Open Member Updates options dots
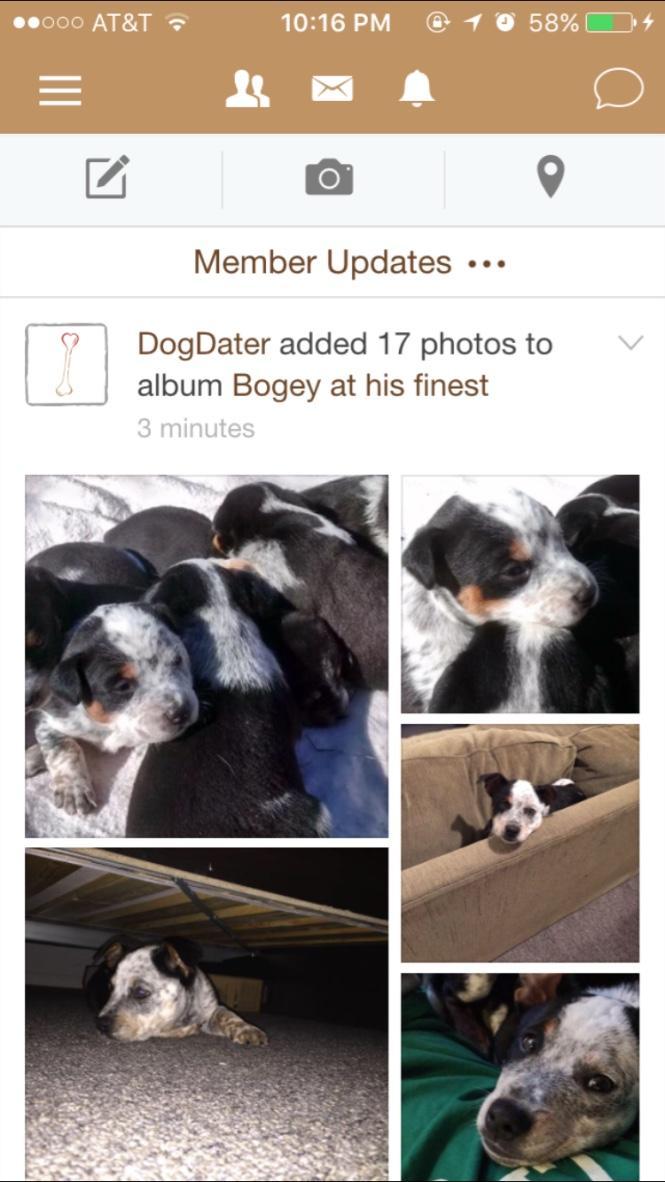This screenshot has height=1182, width=665. [x=487, y=264]
